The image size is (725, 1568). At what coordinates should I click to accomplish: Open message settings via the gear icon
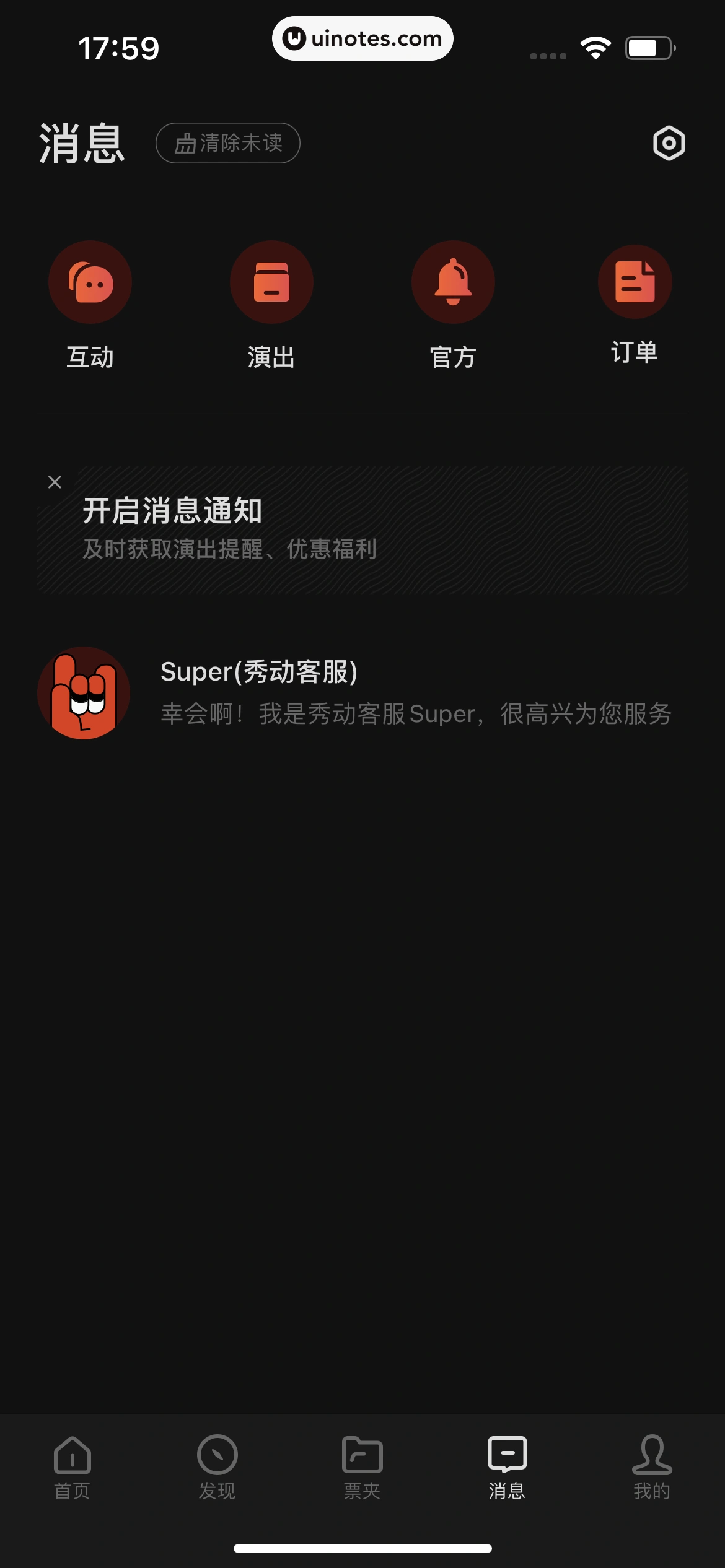(669, 143)
